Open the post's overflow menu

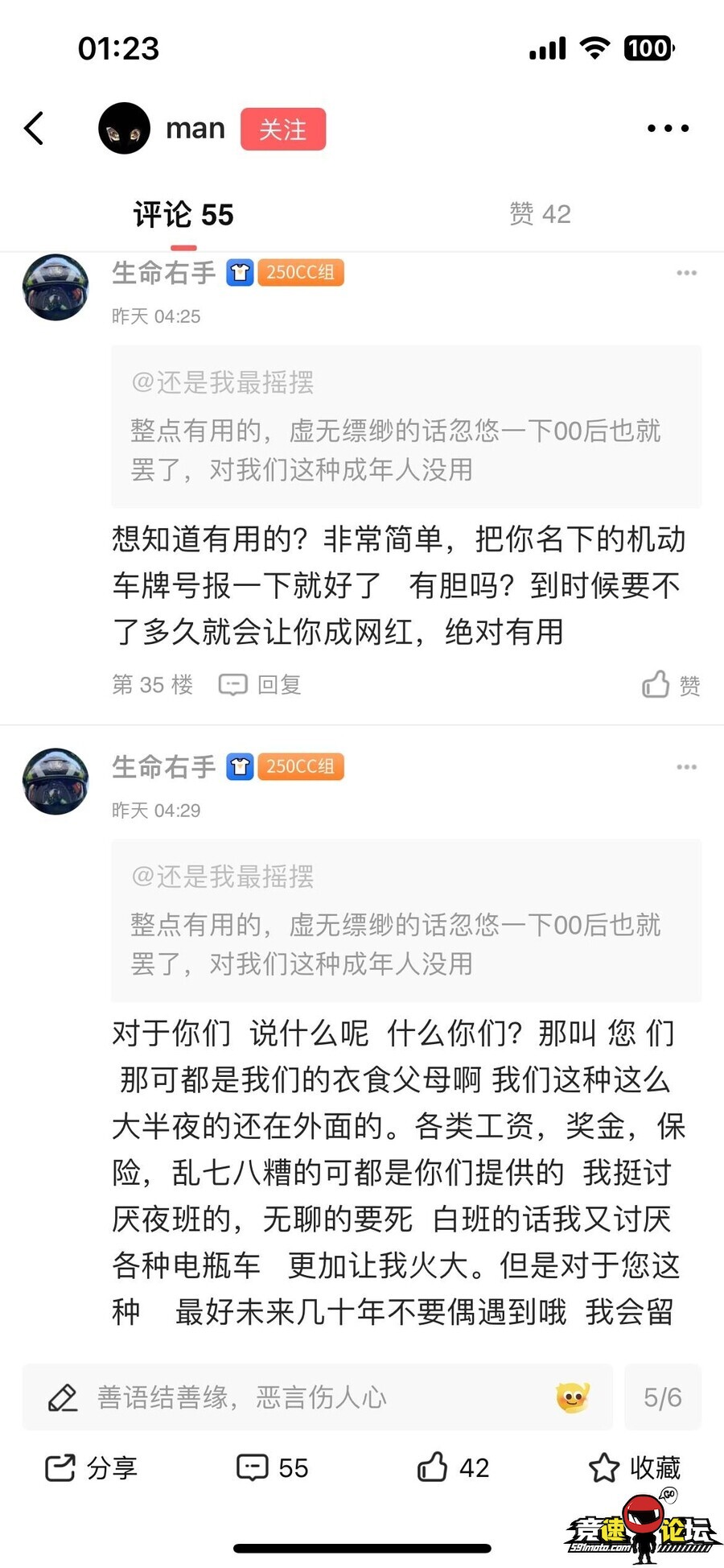coord(668,129)
